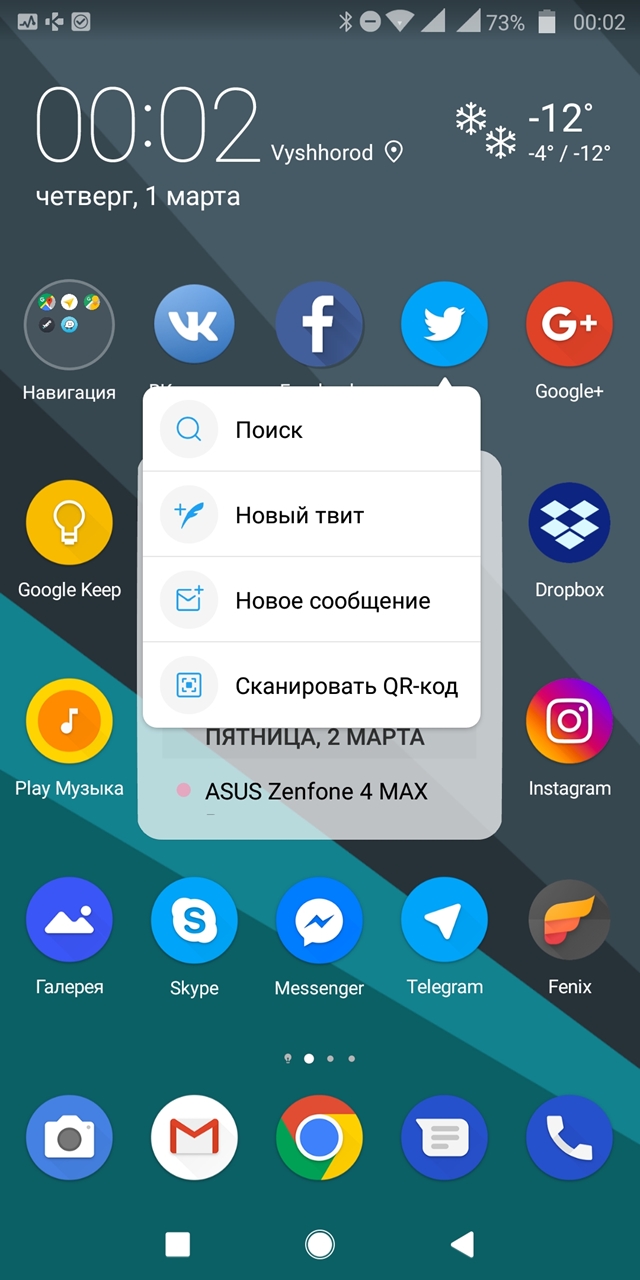
Task: Tap the system back button
Action: [462, 1244]
